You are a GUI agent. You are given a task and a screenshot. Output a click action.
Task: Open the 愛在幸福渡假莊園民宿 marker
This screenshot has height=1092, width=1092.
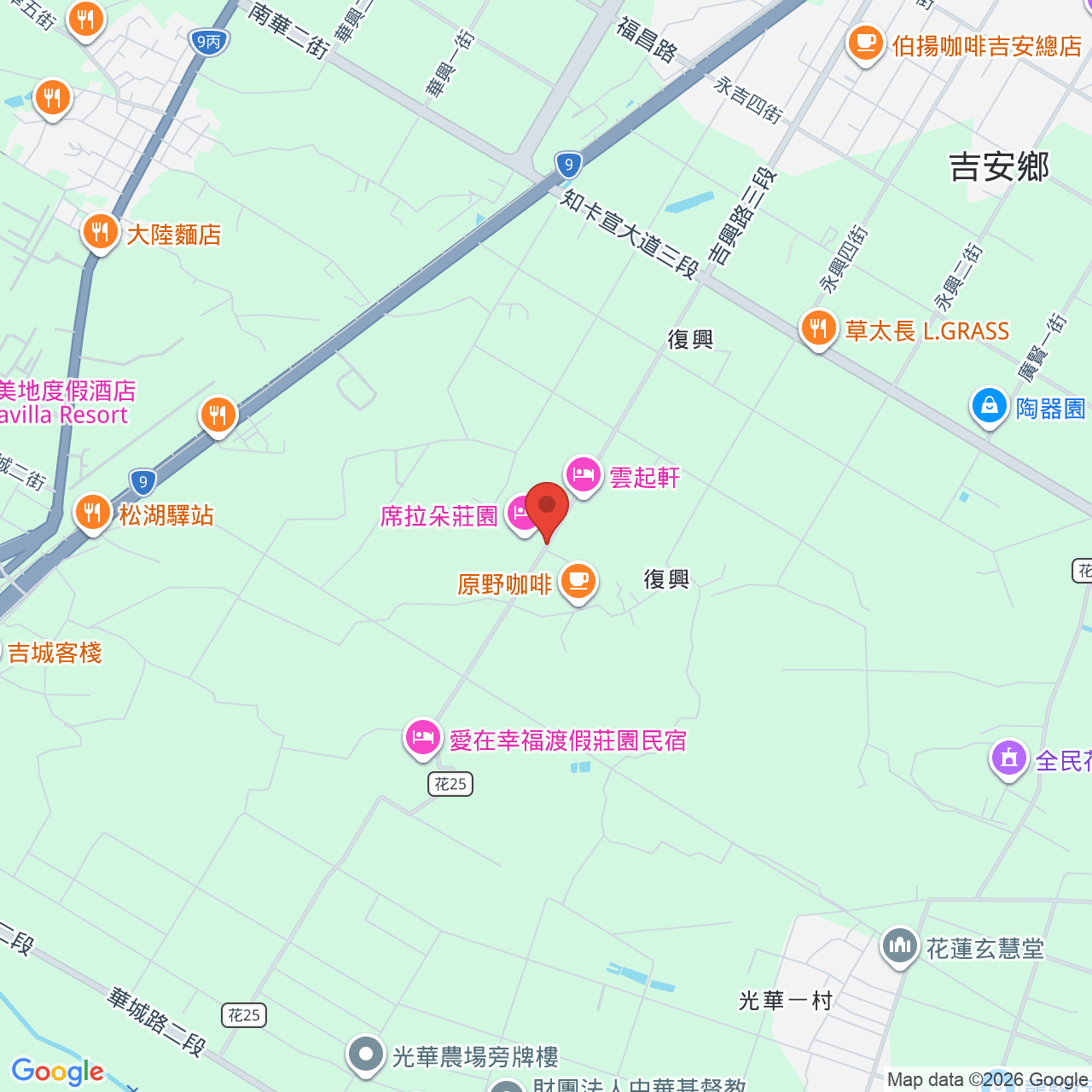click(x=423, y=739)
